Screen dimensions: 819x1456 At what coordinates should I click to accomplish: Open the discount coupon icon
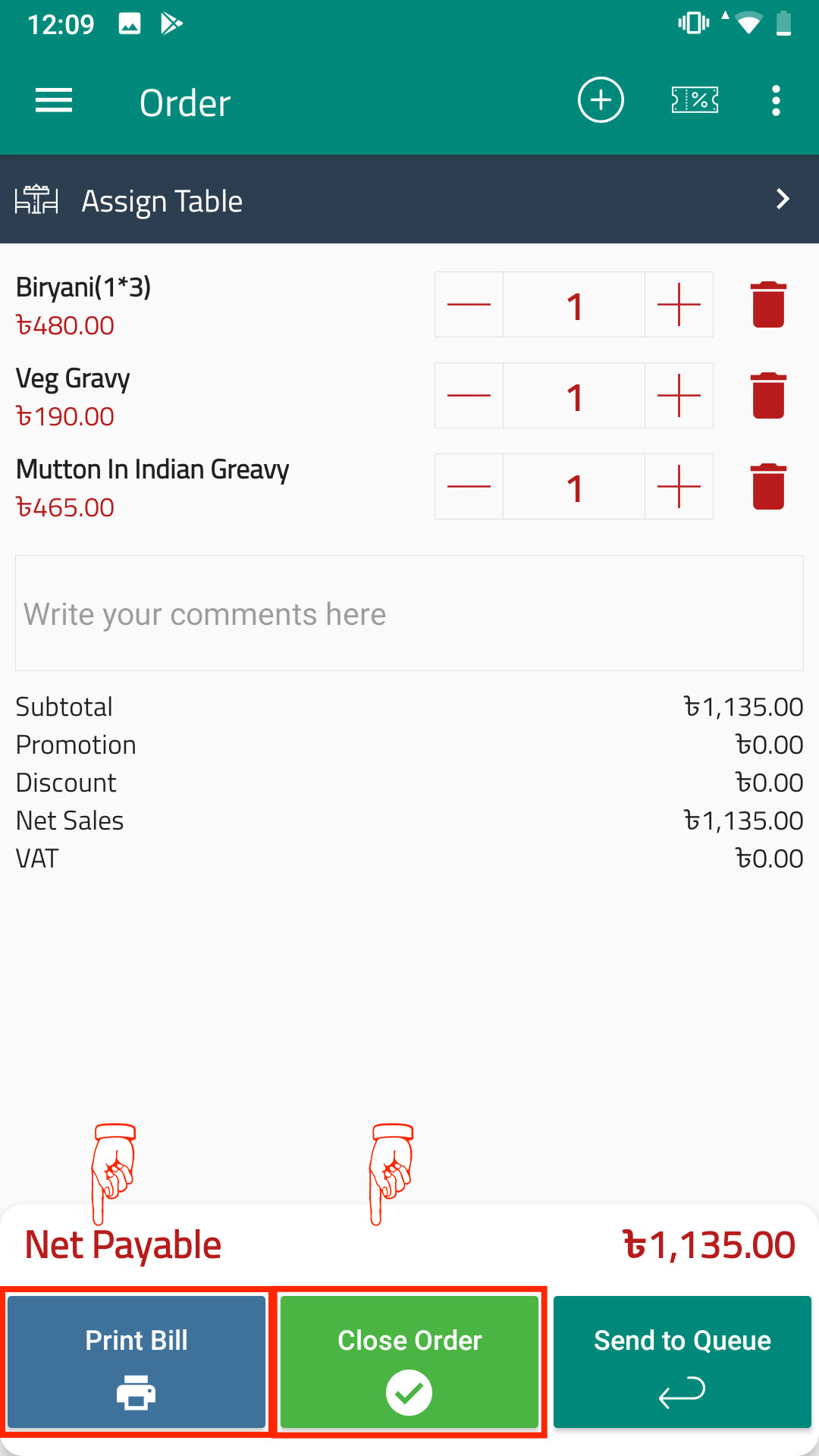(695, 100)
